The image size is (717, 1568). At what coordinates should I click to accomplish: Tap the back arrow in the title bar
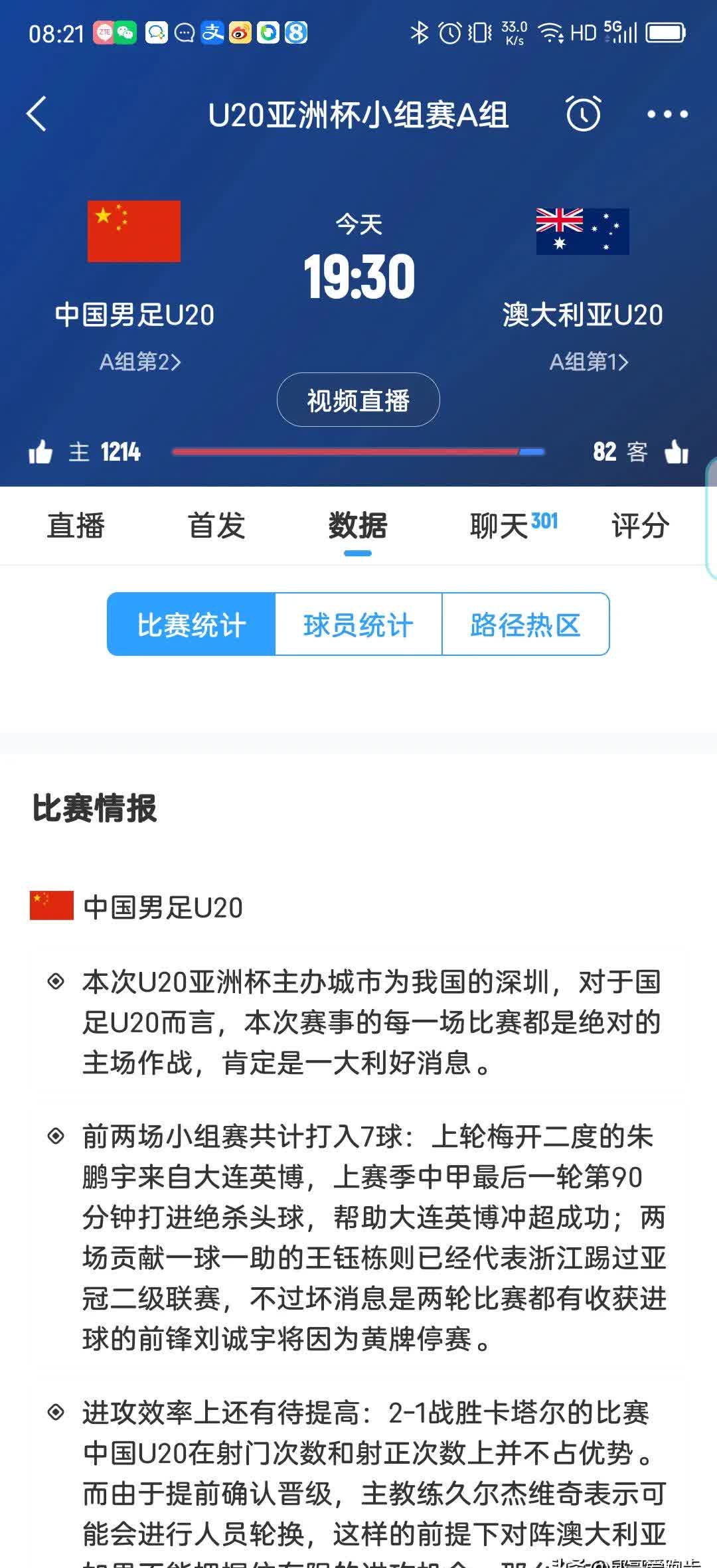point(37,114)
